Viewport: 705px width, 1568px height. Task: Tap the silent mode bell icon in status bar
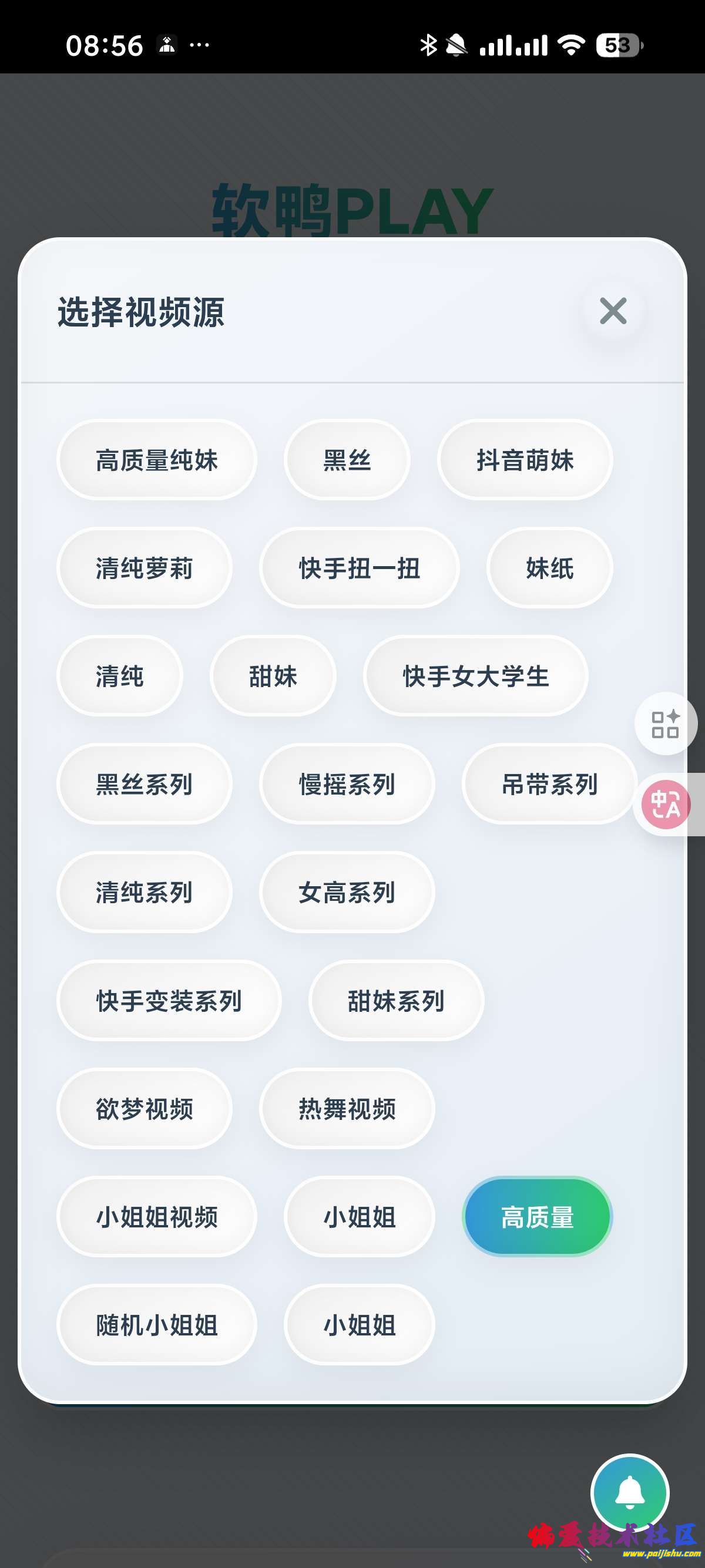coord(456,45)
